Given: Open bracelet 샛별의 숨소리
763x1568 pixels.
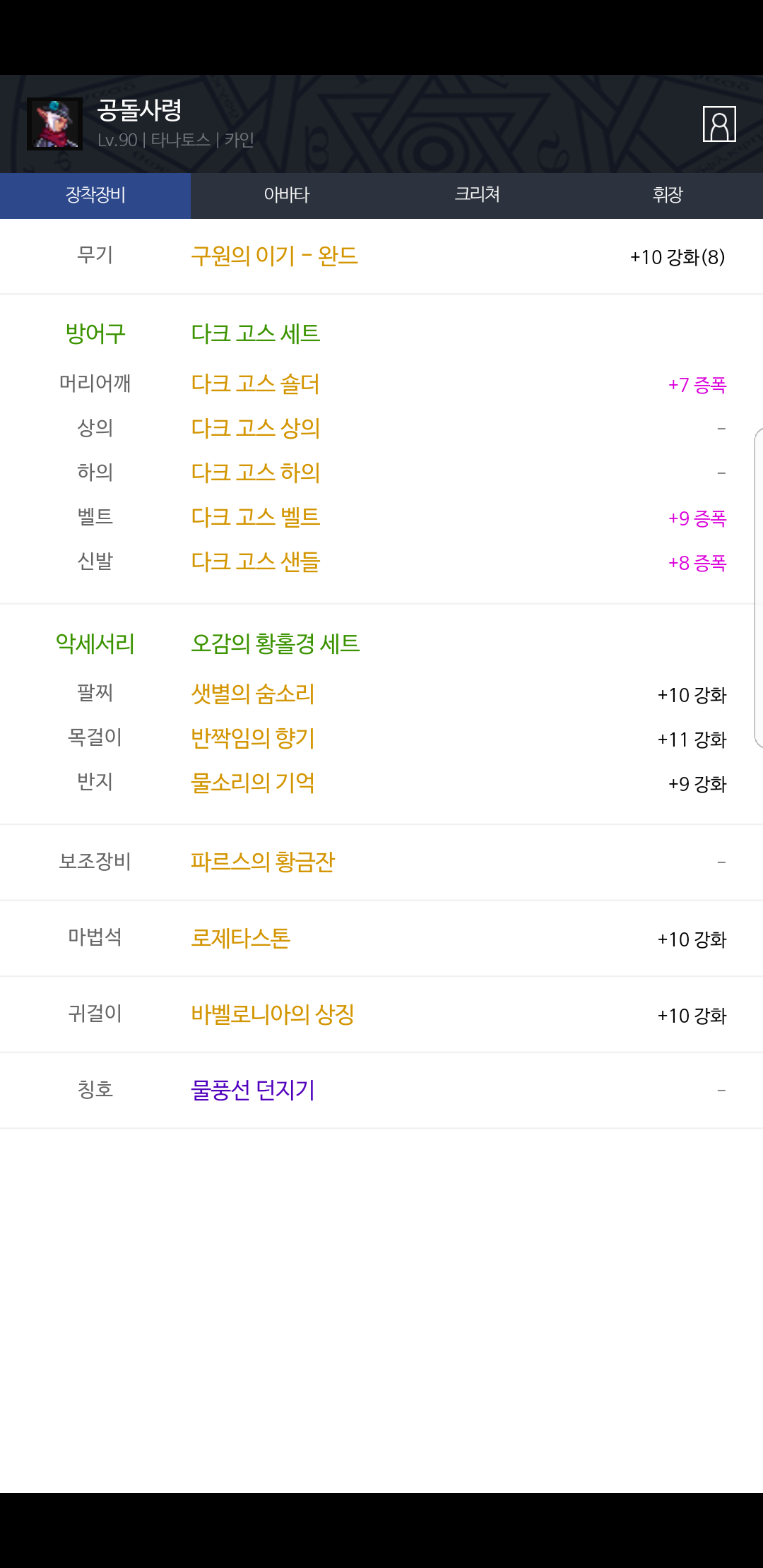Looking at the screenshot, I should coord(252,694).
